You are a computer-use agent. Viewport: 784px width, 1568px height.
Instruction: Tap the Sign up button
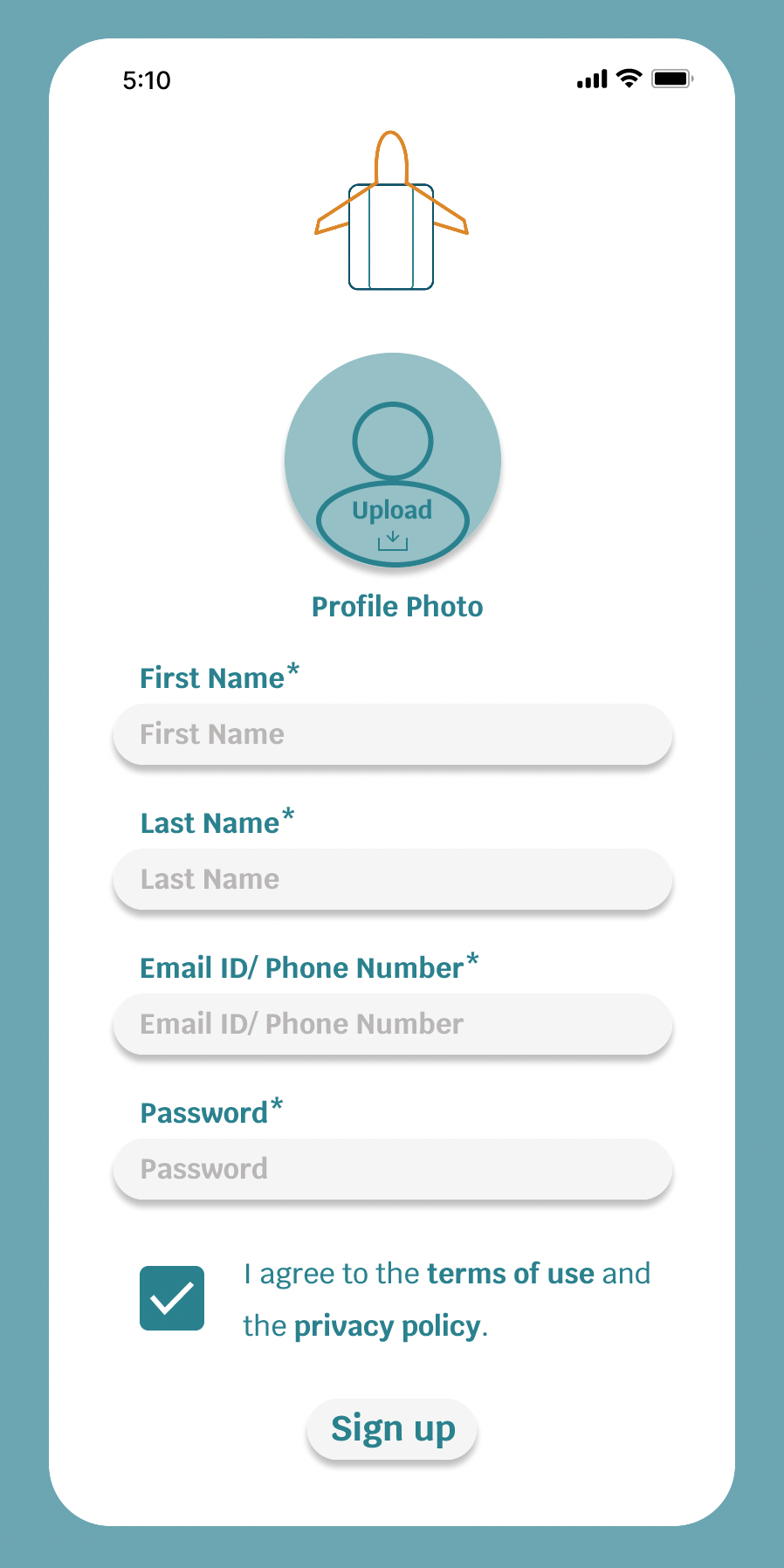click(x=392, y=1429)
